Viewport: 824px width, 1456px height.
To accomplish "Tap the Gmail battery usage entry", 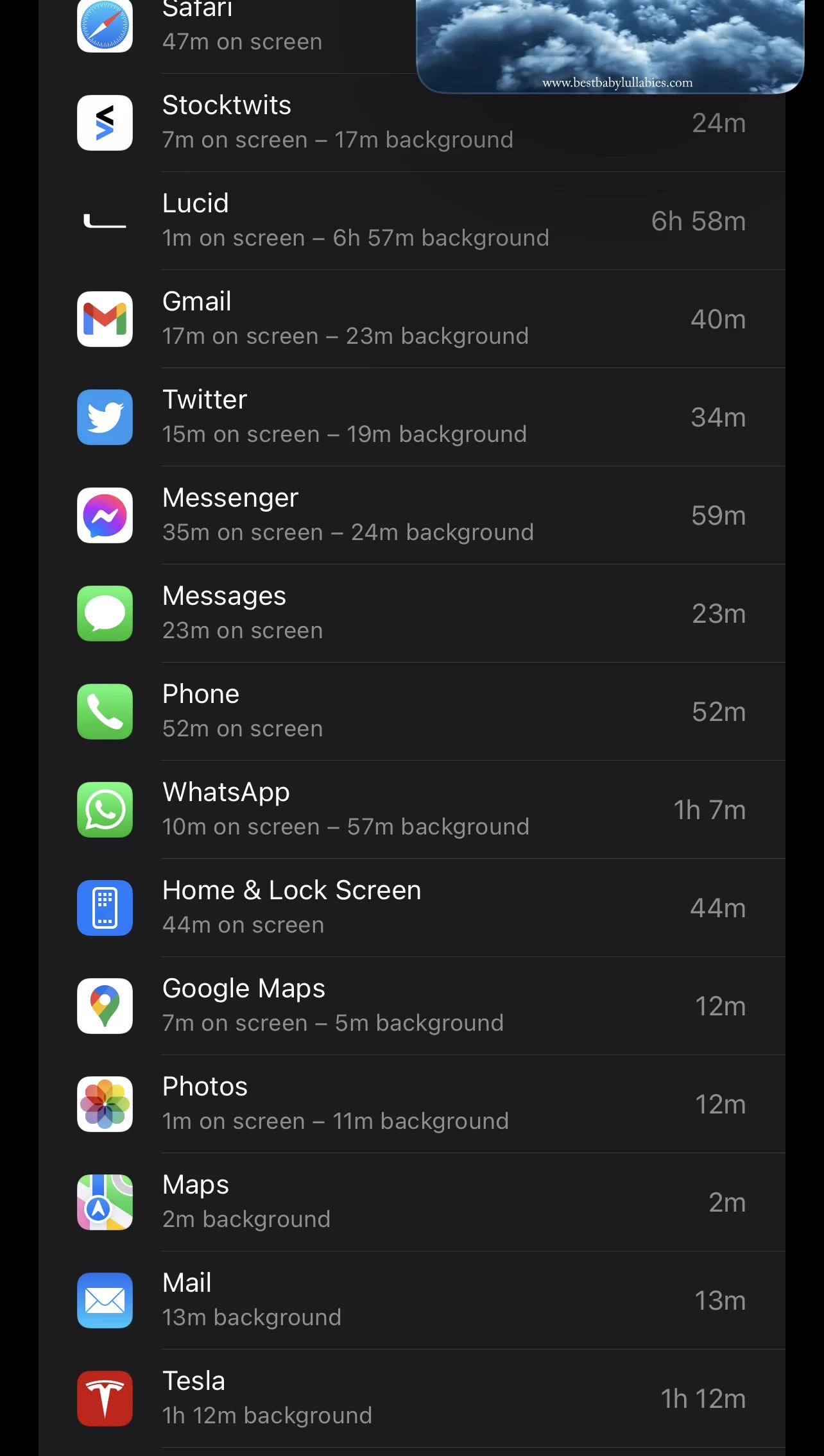I will coord(412,319).
